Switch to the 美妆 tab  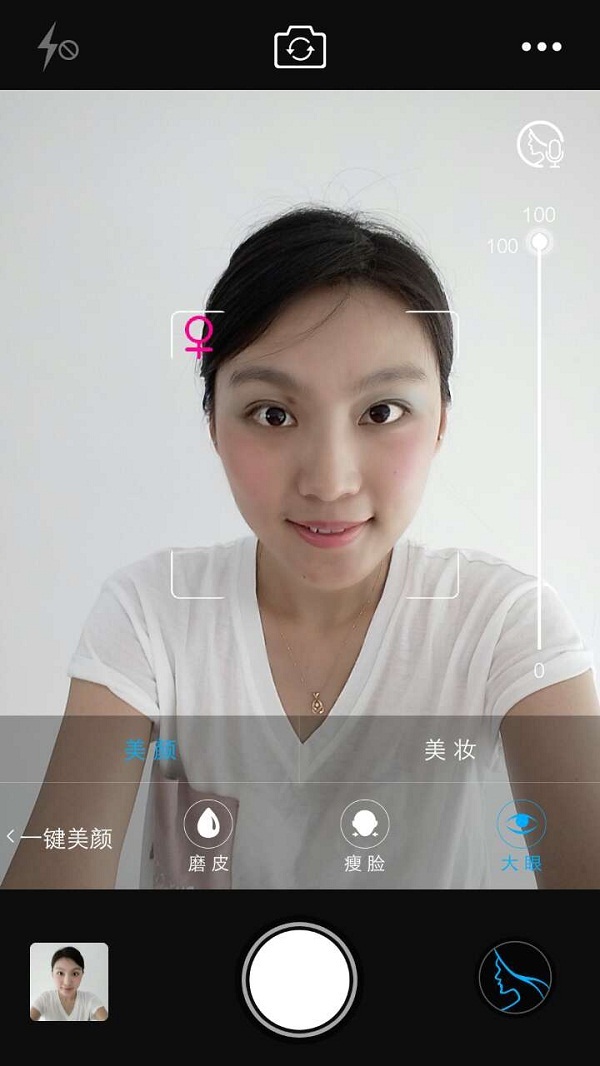pyautogui.click(x=450, y=749)
